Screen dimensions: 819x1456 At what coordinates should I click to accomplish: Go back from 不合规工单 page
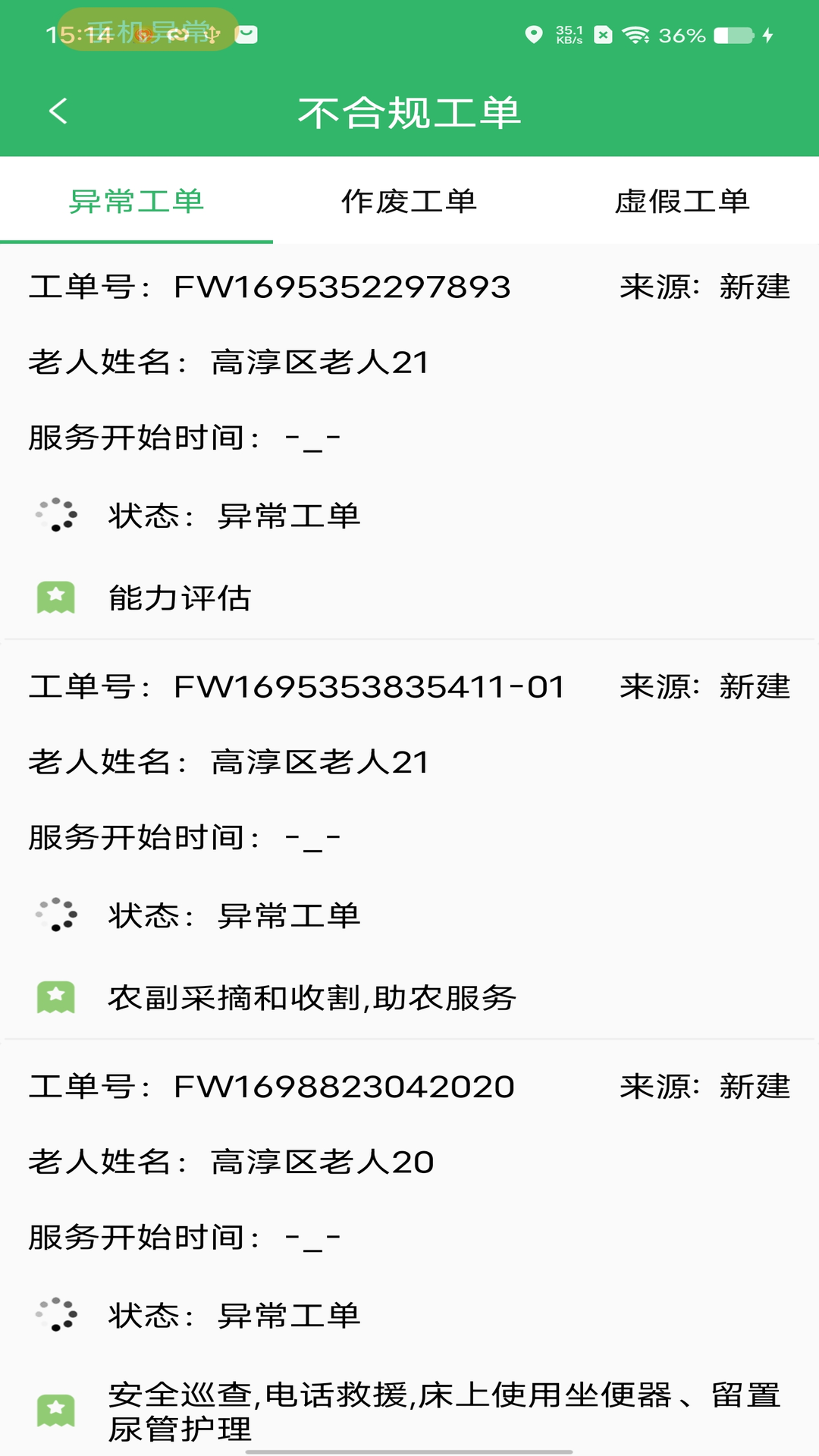(58, 111)
